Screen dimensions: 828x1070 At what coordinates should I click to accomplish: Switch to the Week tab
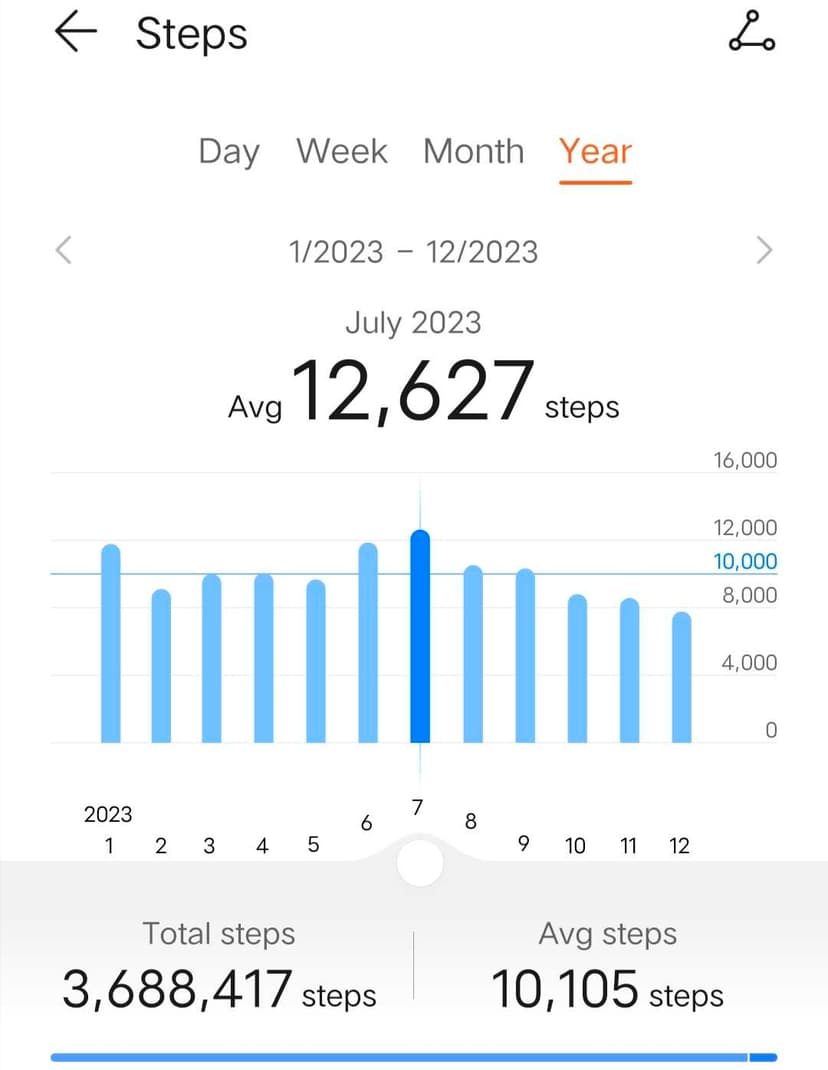[342, 152]
